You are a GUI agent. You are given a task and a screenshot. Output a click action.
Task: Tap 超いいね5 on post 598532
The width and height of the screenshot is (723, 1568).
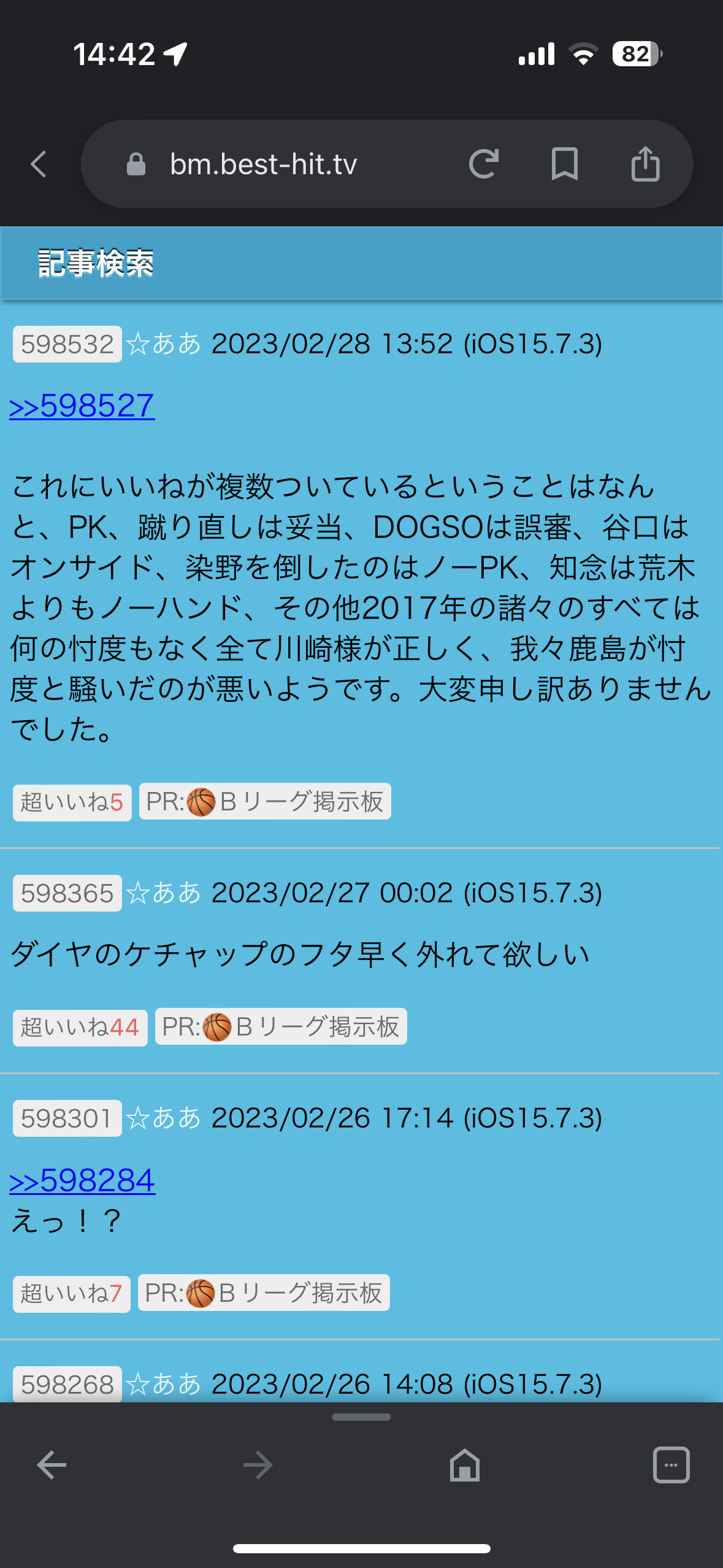72,802
